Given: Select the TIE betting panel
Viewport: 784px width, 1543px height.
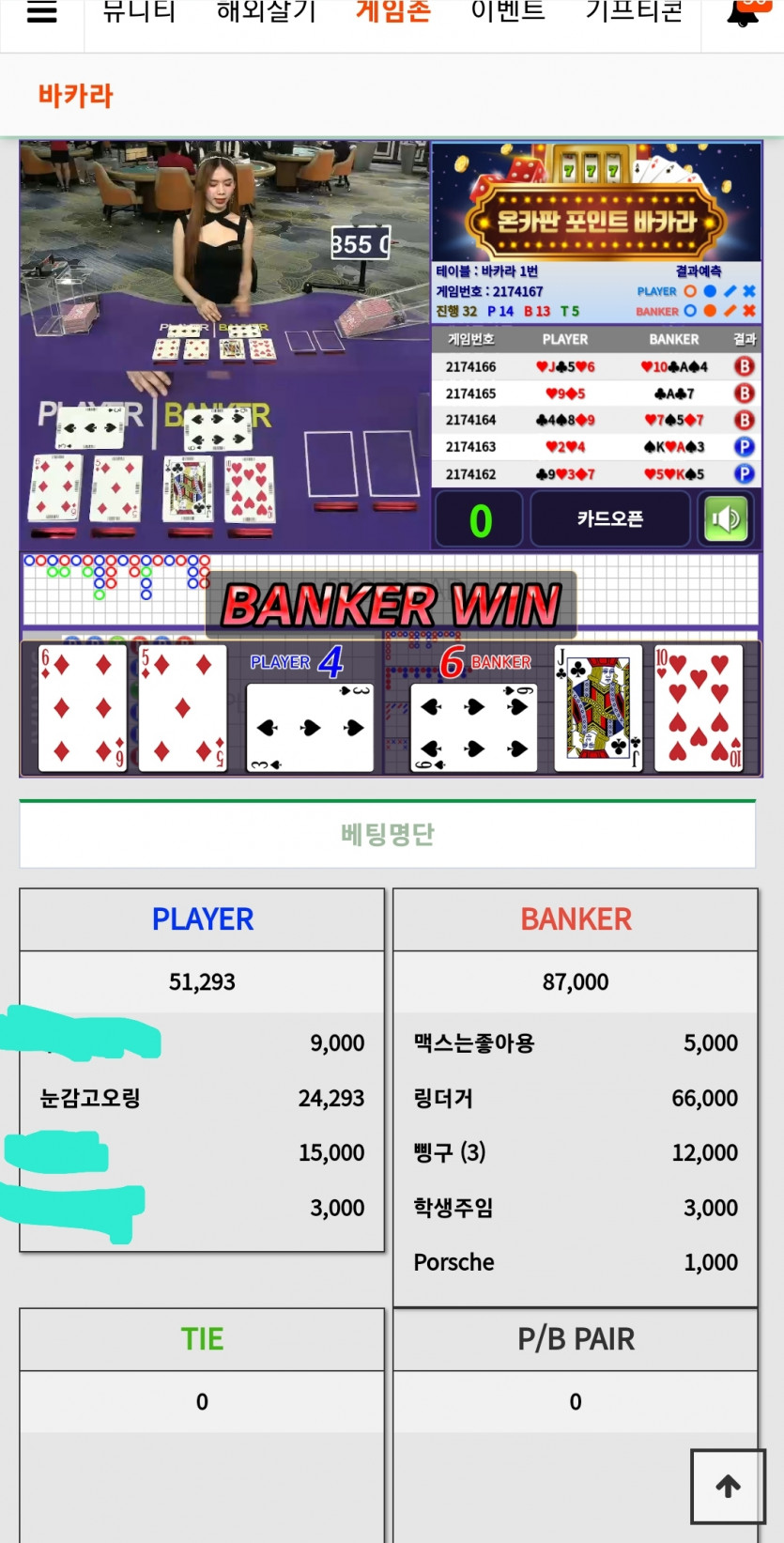Looking at the screenshot, I should tap(202, 1339).
